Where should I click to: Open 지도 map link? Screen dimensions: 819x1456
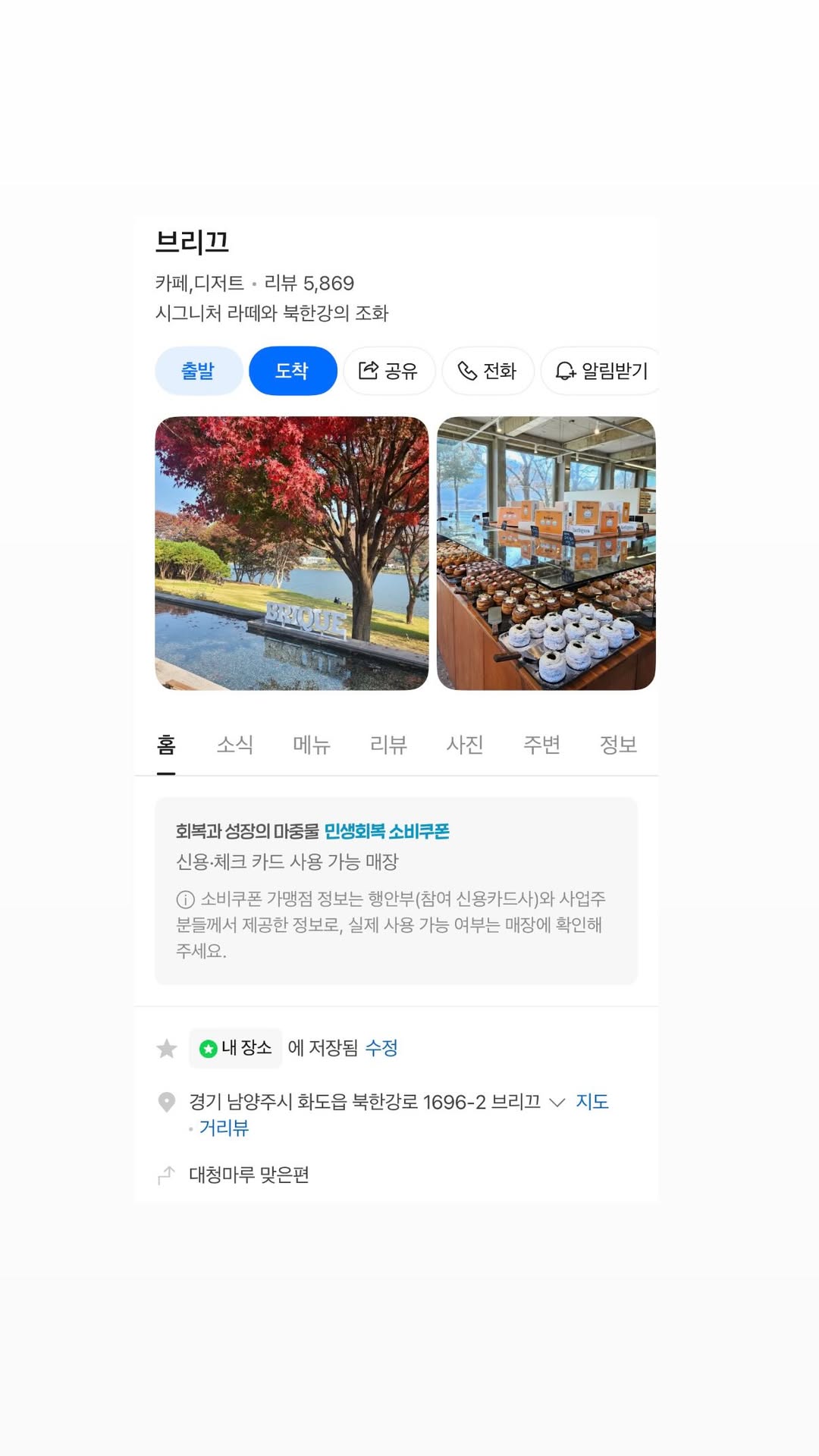(x=592, y=1101)
